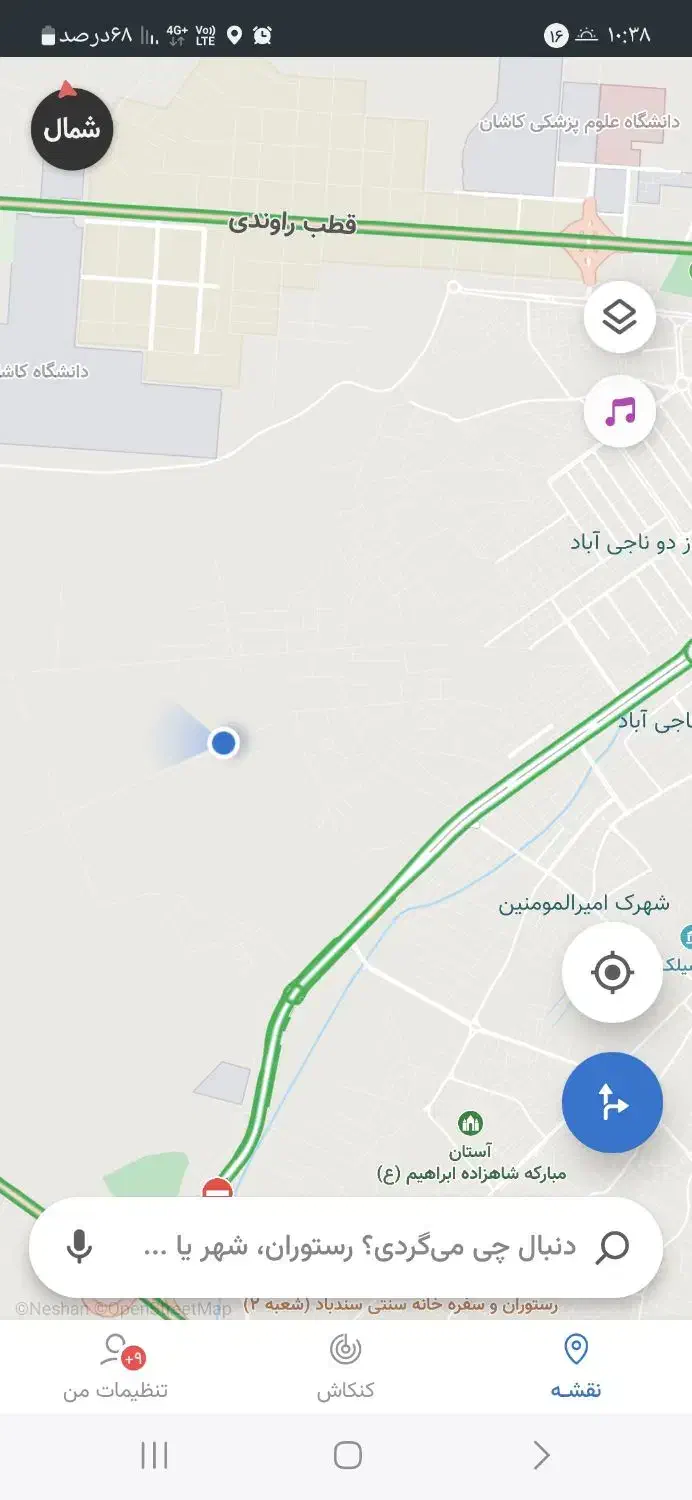Tap the شمال north compass button
This screenshot has width=692, height=1500.
72,129
